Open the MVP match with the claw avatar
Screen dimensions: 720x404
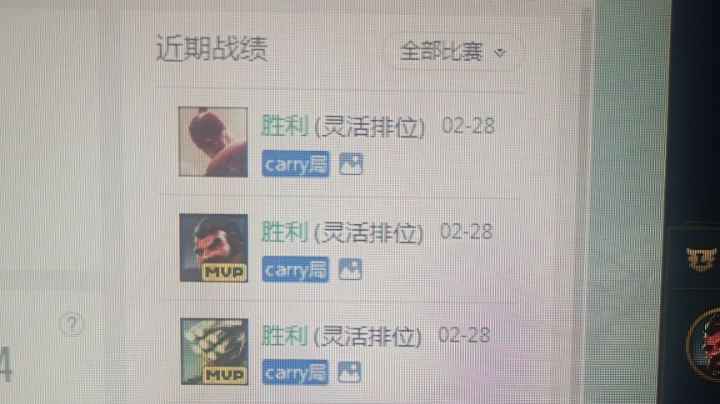click(340, 335)
